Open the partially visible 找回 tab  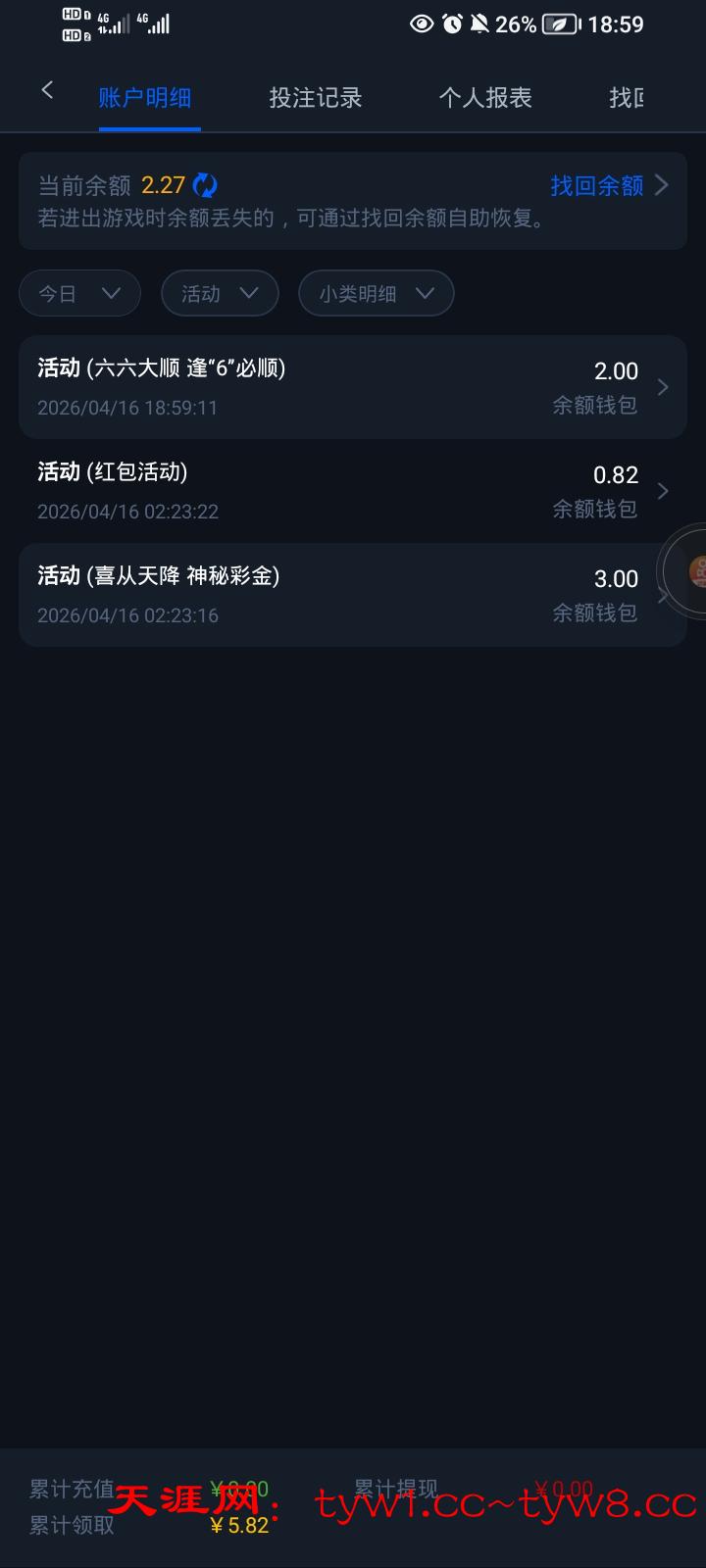tap(628, 98)
